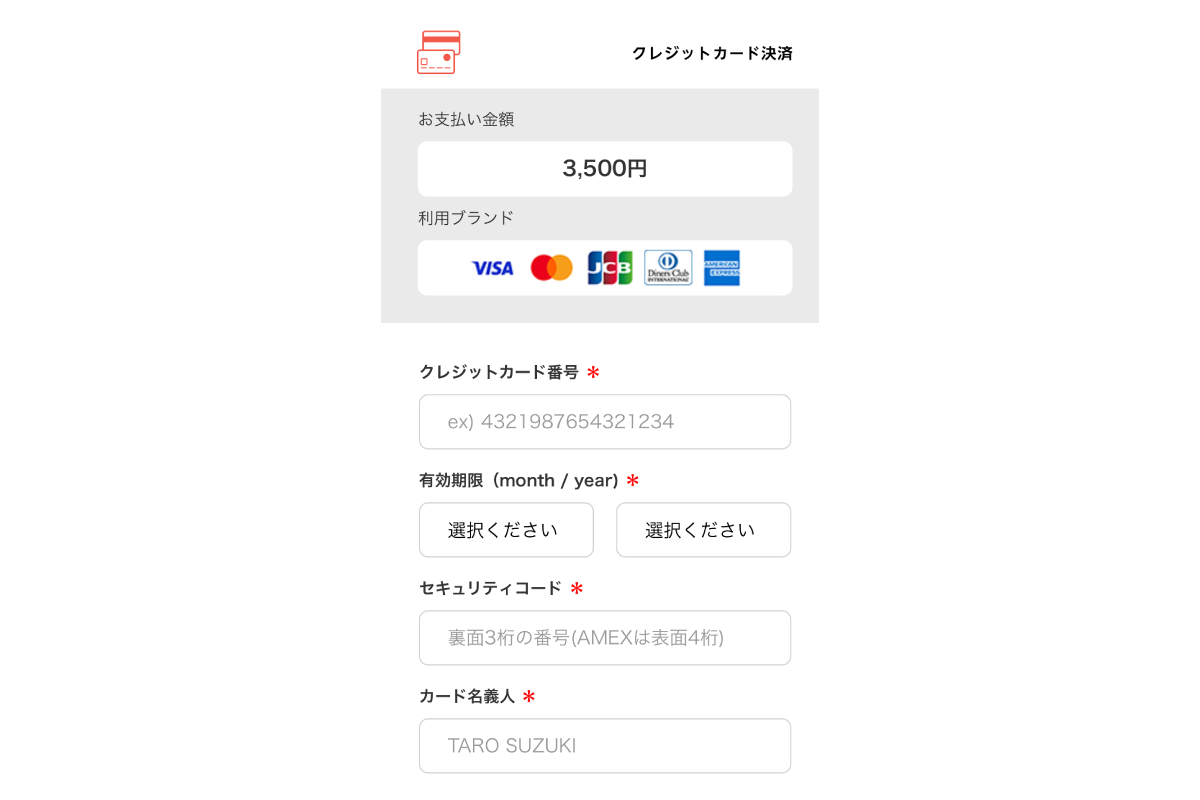Tap the cardholder name field
This screenshot has height=800, width=1200.
604,746
